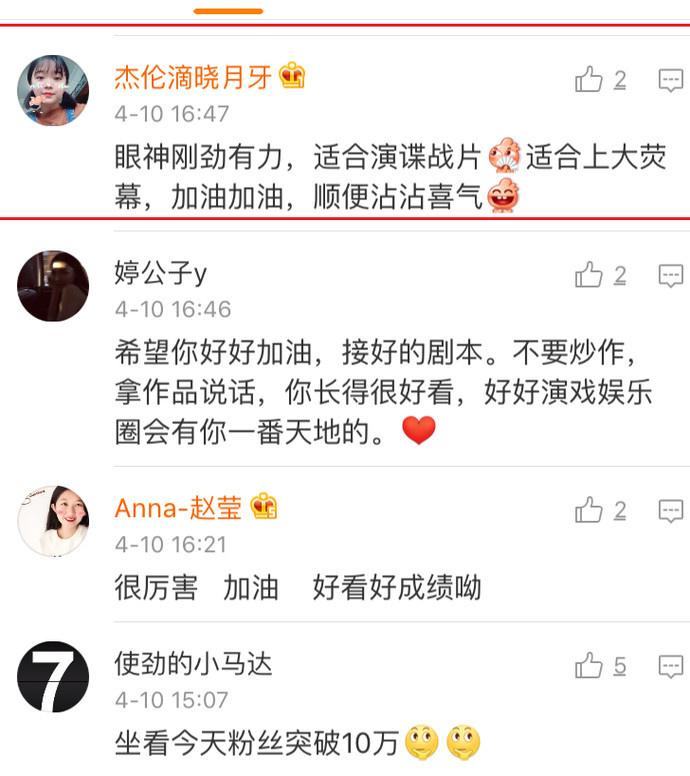
Task: Reply to 杰伦滴晓月牙's comment
Action: click(x=670, y=80)
